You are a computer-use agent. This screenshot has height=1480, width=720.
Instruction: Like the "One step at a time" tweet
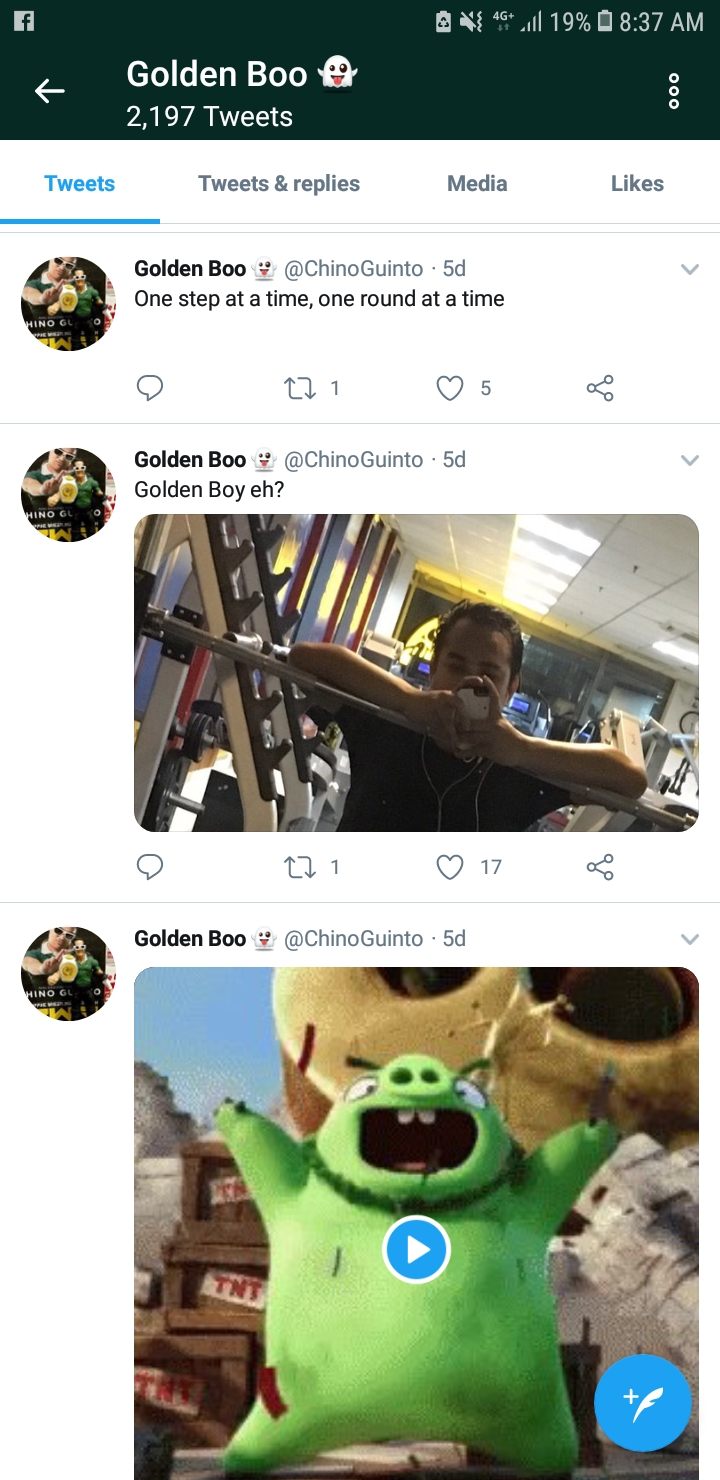pyautogui.click(x=450, y=388)
